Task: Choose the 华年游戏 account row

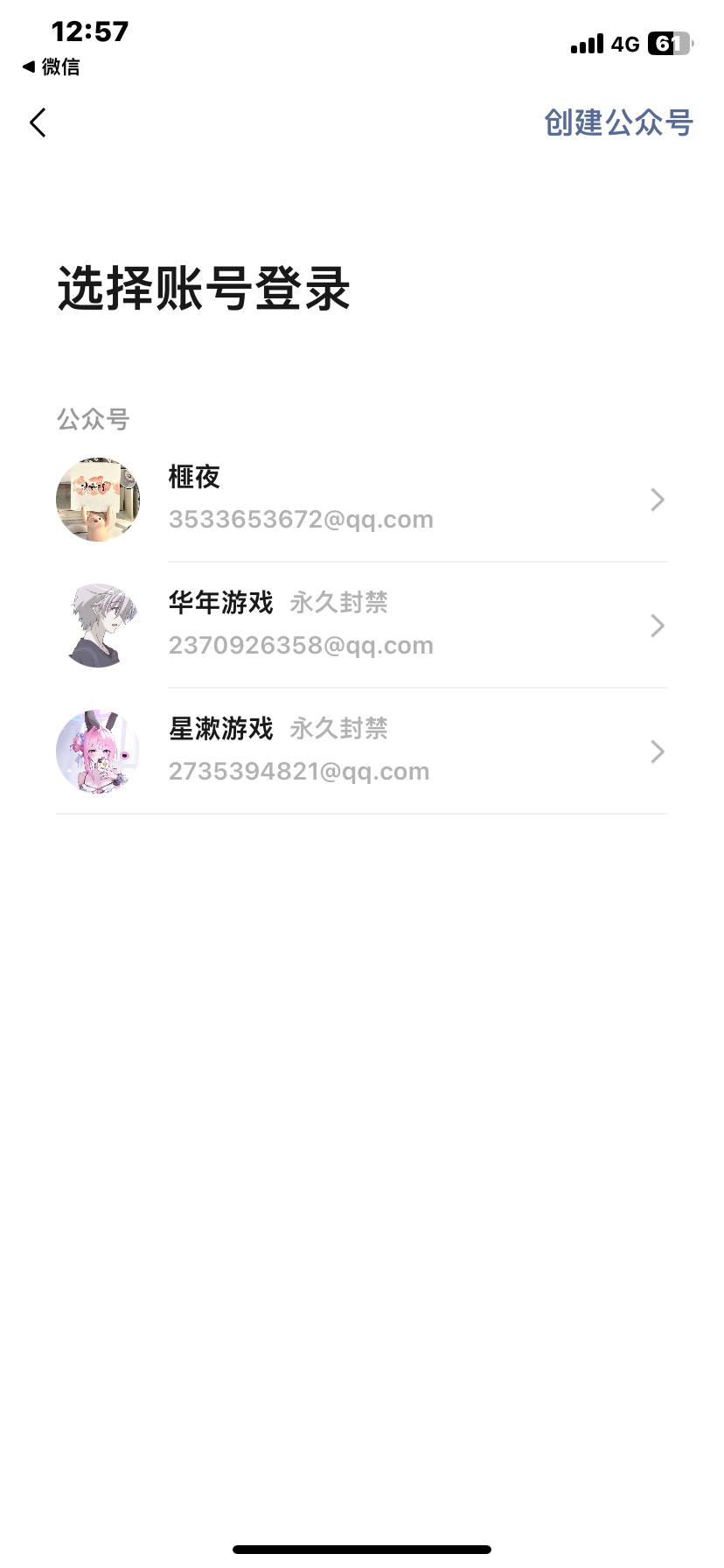Action: click(x=360, y=625)
